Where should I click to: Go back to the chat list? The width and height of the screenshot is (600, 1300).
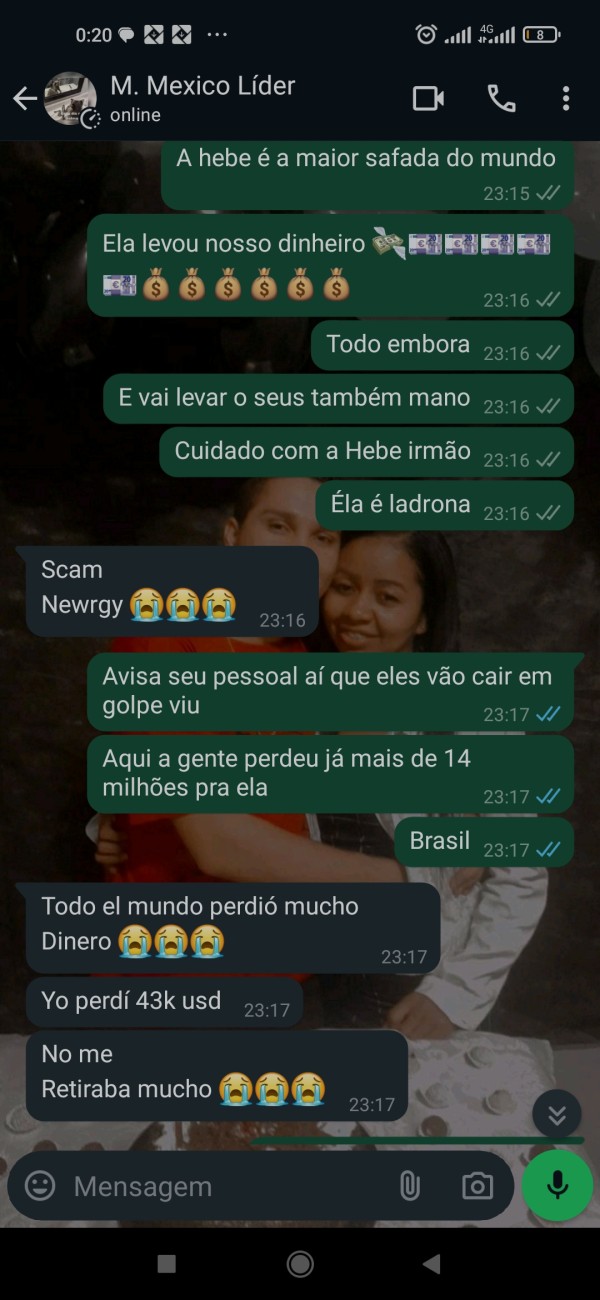25,98
